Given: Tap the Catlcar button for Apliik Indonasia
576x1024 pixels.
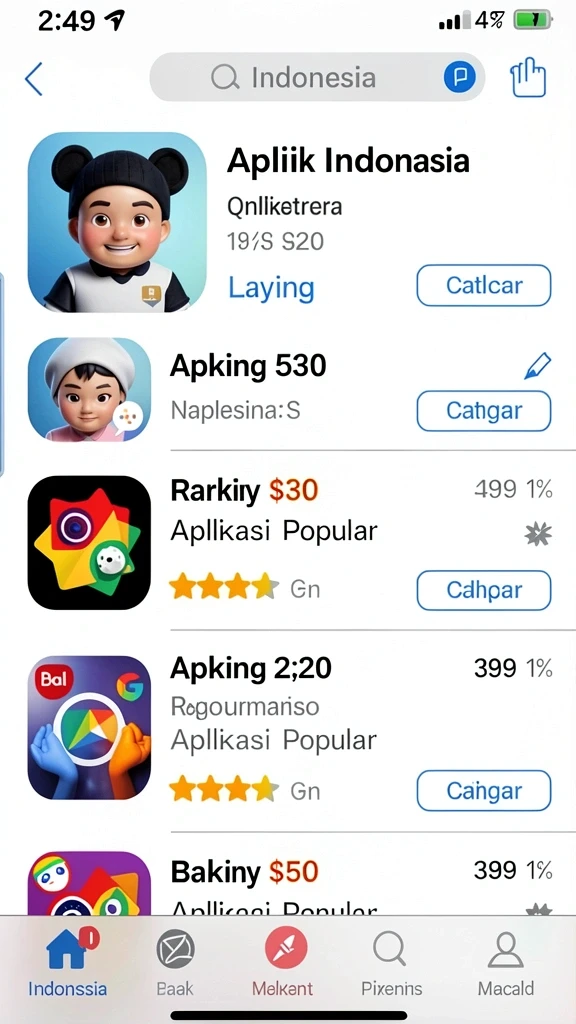Looking at the screenshot, I should coord(484,285).
